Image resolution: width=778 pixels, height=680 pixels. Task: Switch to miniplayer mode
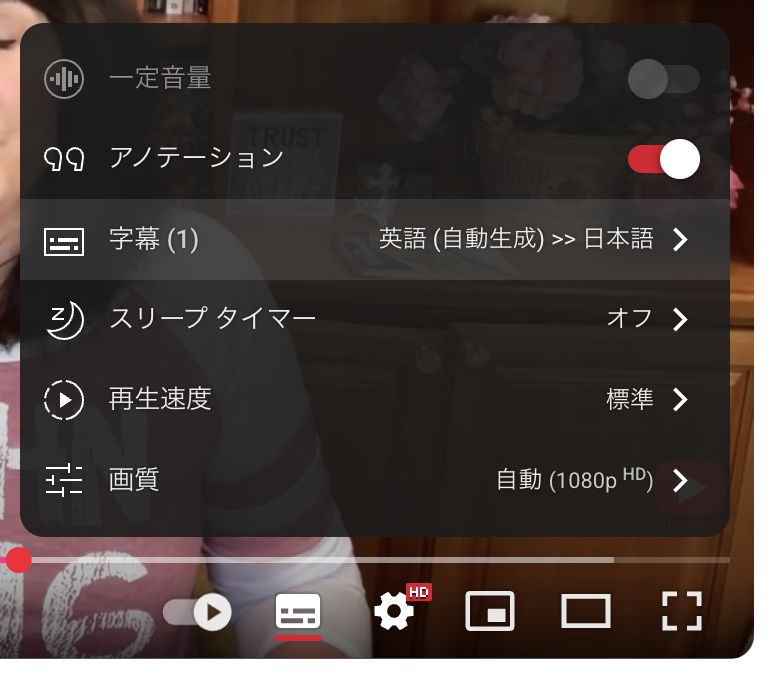coord(490,611)
